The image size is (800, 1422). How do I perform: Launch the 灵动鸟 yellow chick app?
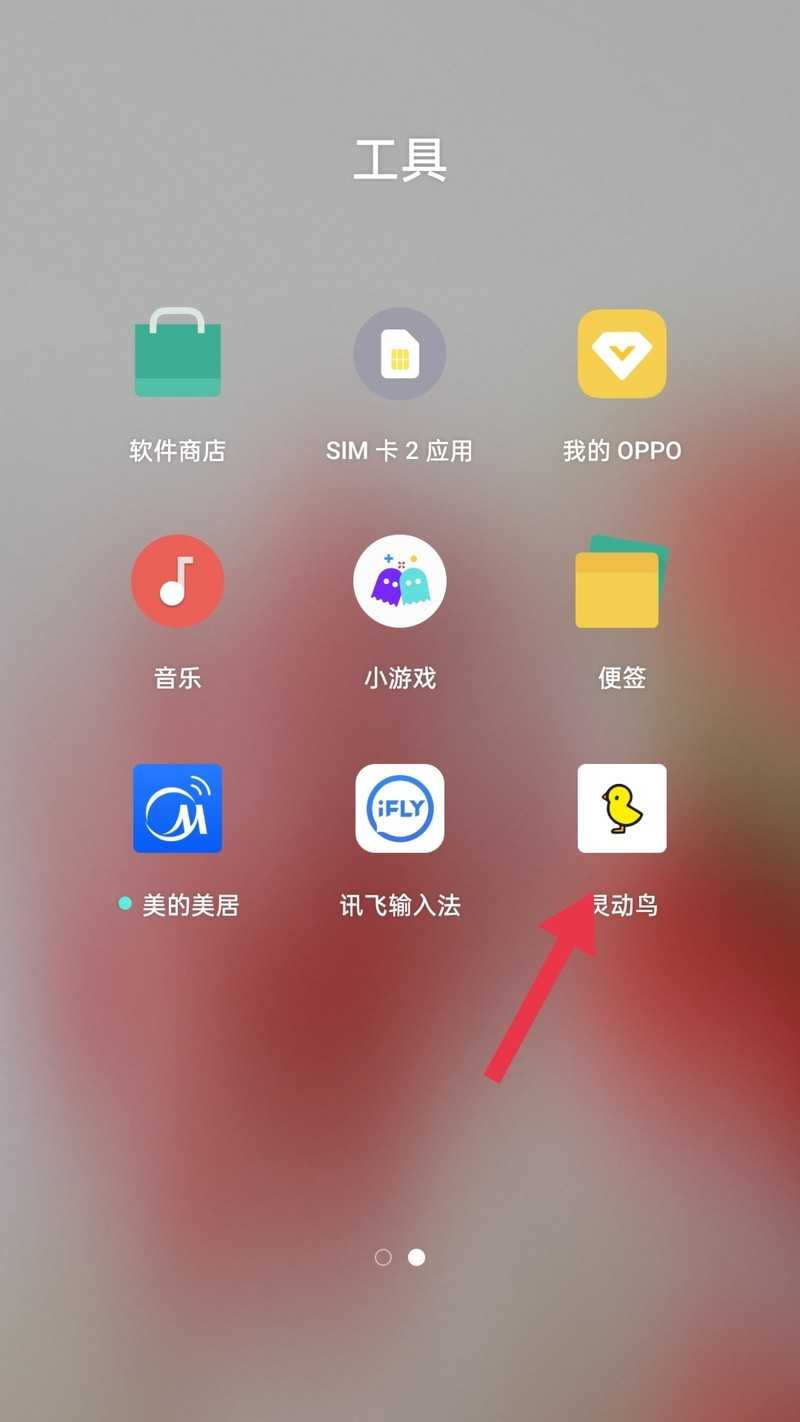click(x=622, y=808)
